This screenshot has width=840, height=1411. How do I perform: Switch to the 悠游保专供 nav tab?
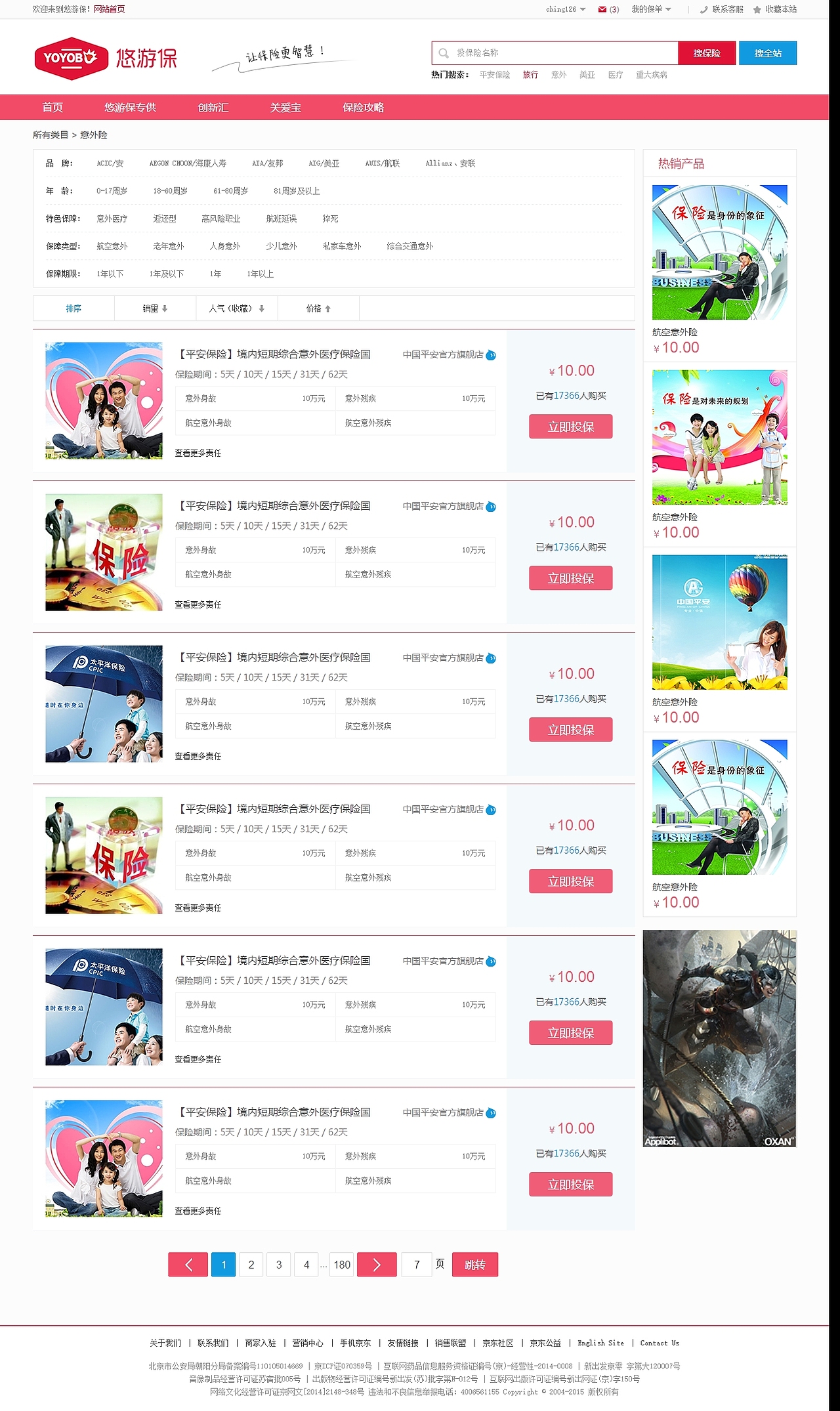(130, 108)
